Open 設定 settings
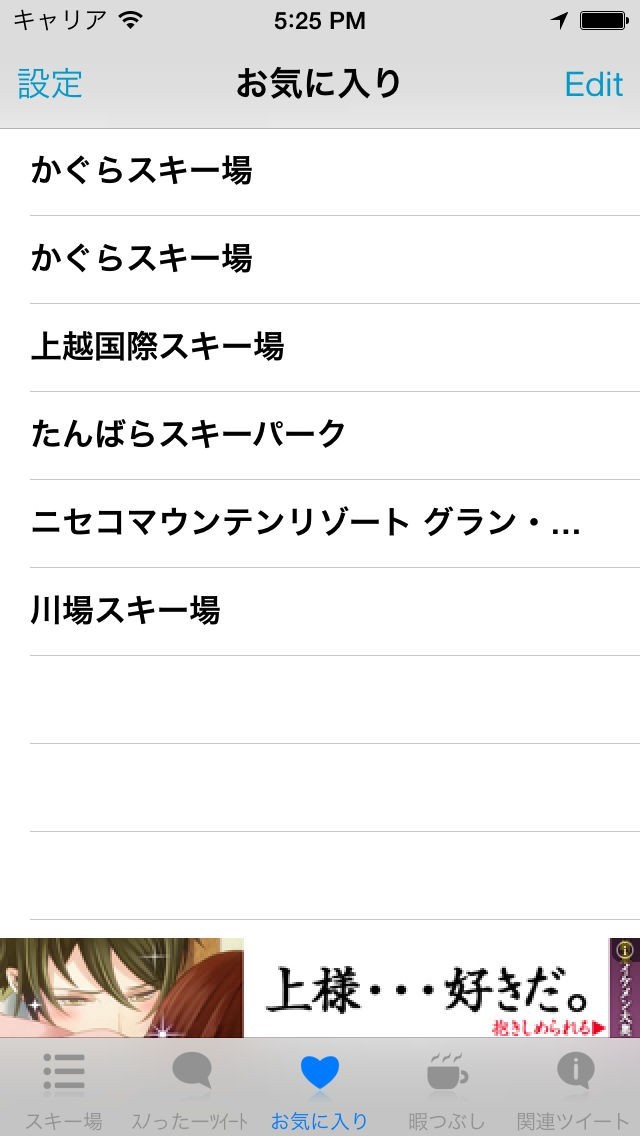The width and height of the screenshot is (640, 1136). pos(50,84)
